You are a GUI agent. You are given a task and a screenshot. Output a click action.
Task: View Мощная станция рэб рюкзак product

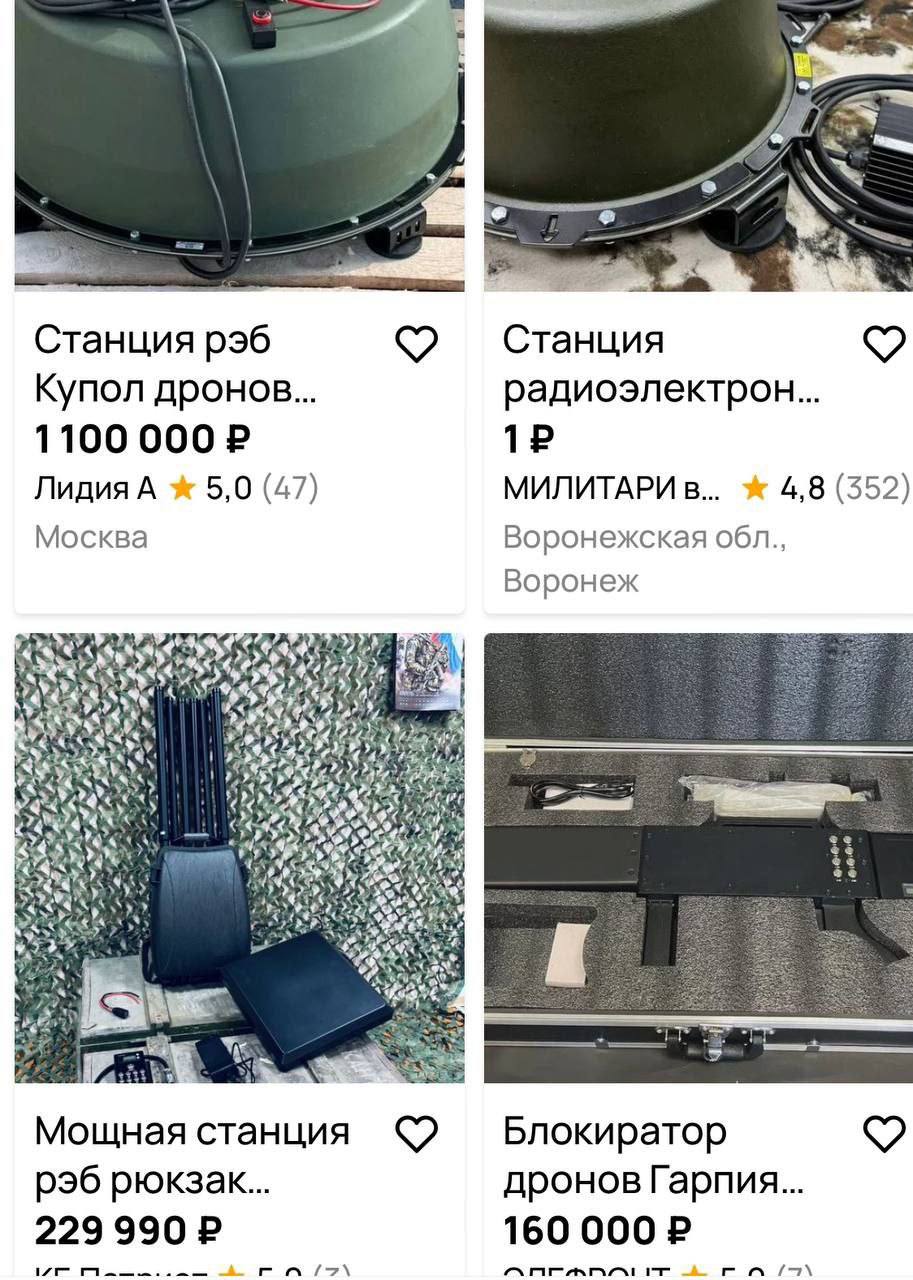tap(239, 858)
